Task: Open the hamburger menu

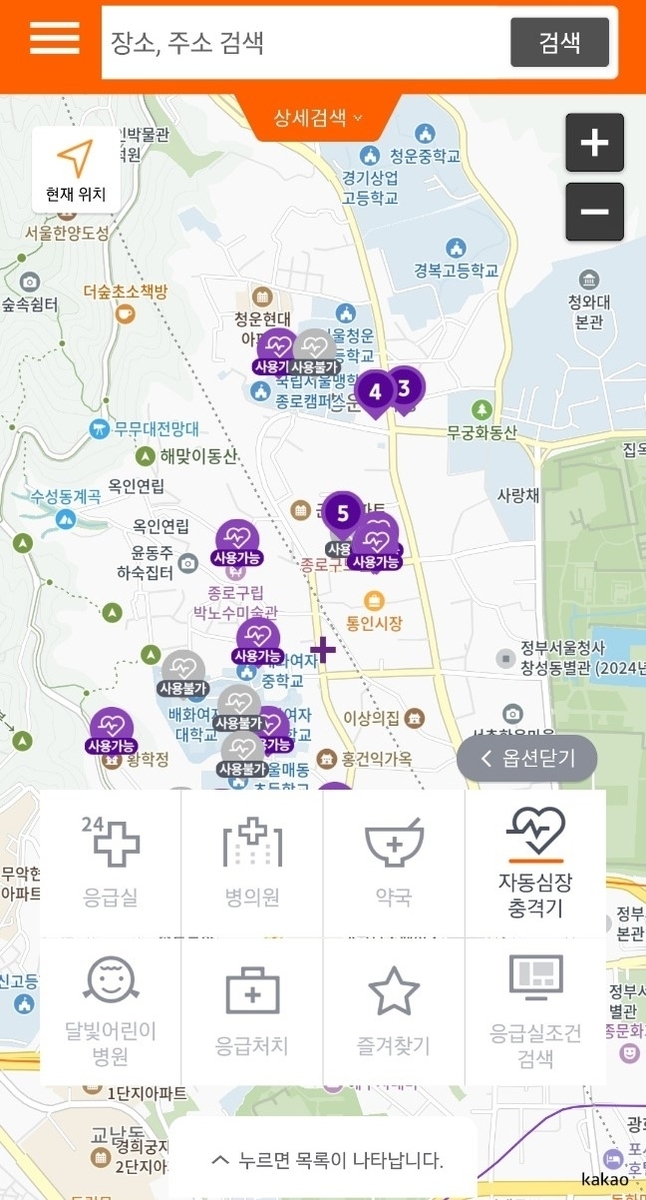Action: [54, 38]
